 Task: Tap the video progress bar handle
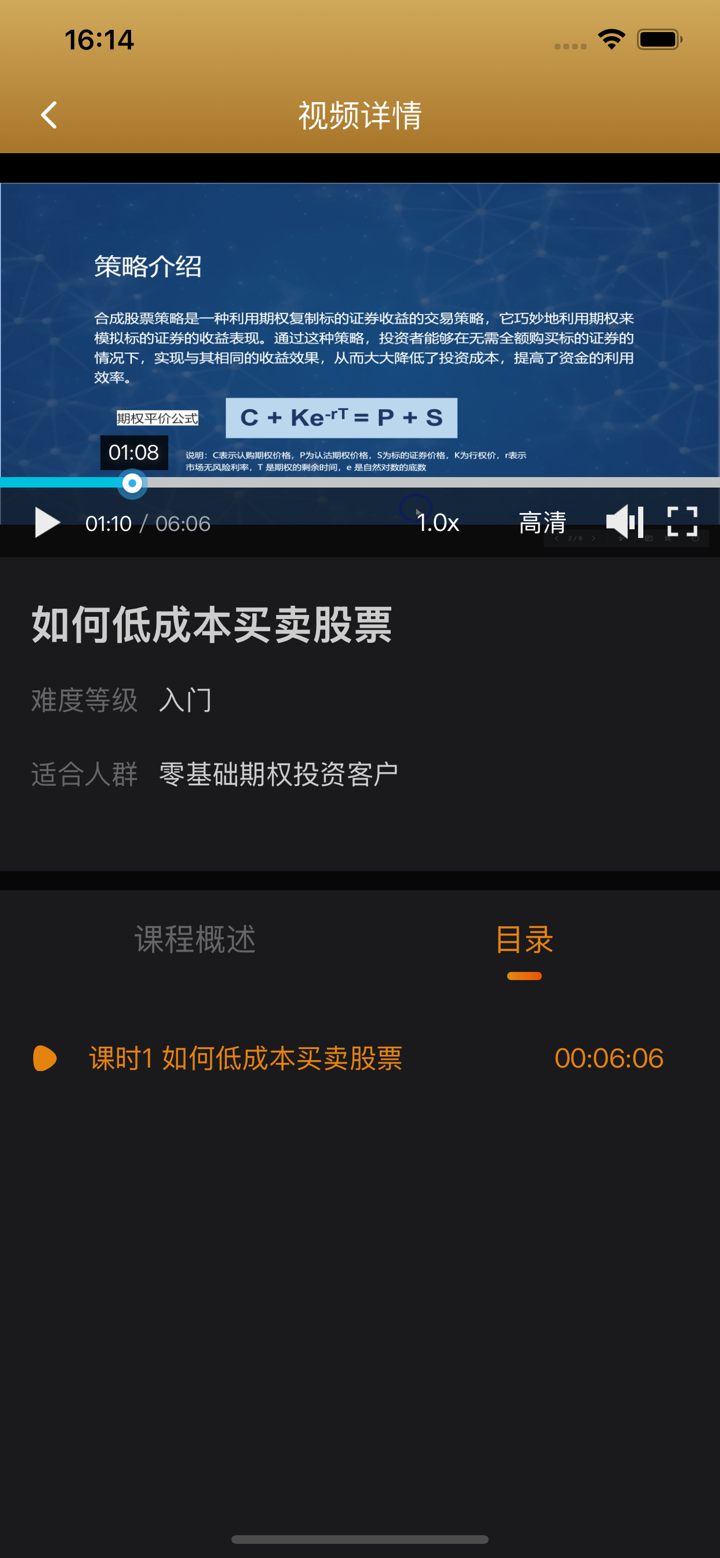click(x=132, y=483)
